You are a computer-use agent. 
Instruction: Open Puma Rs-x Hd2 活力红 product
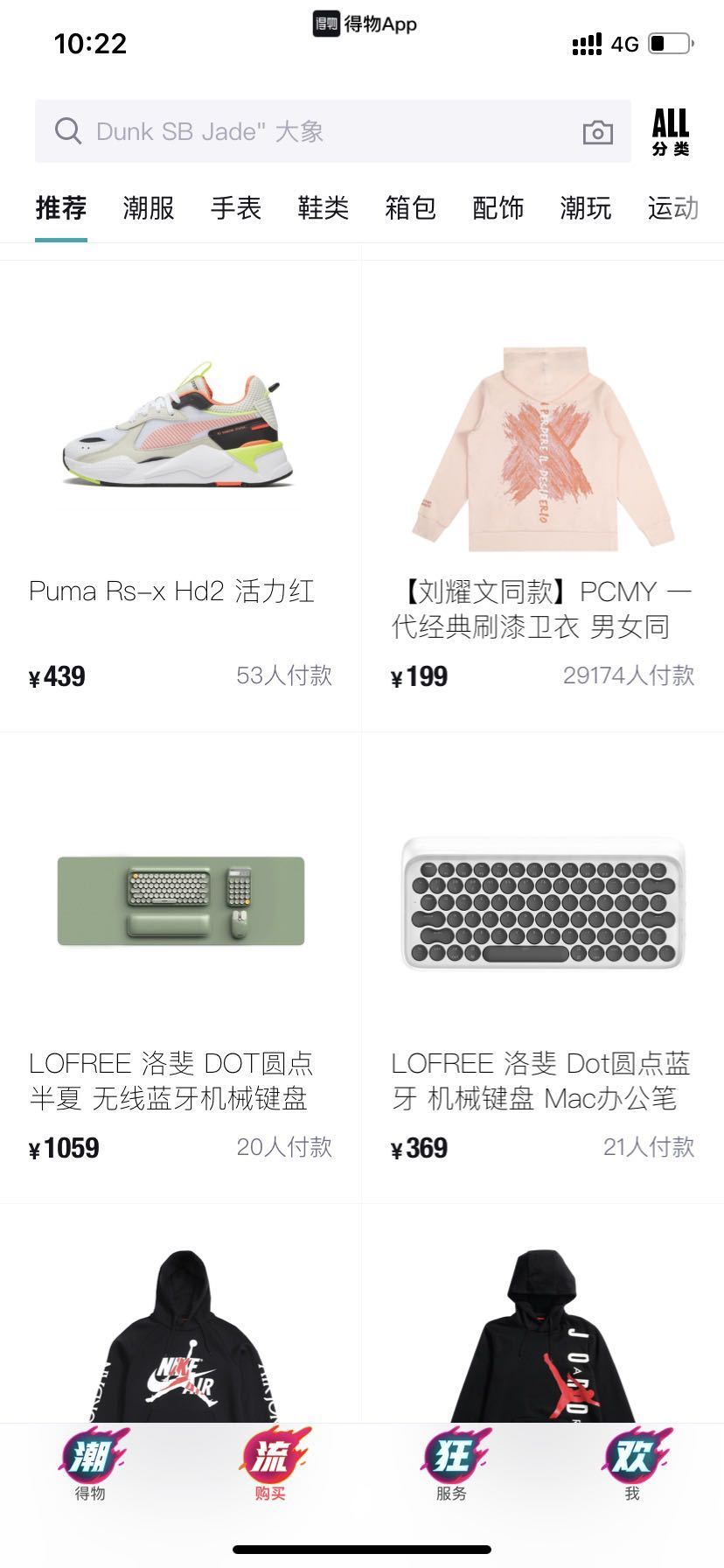click(x=180, y=496)
